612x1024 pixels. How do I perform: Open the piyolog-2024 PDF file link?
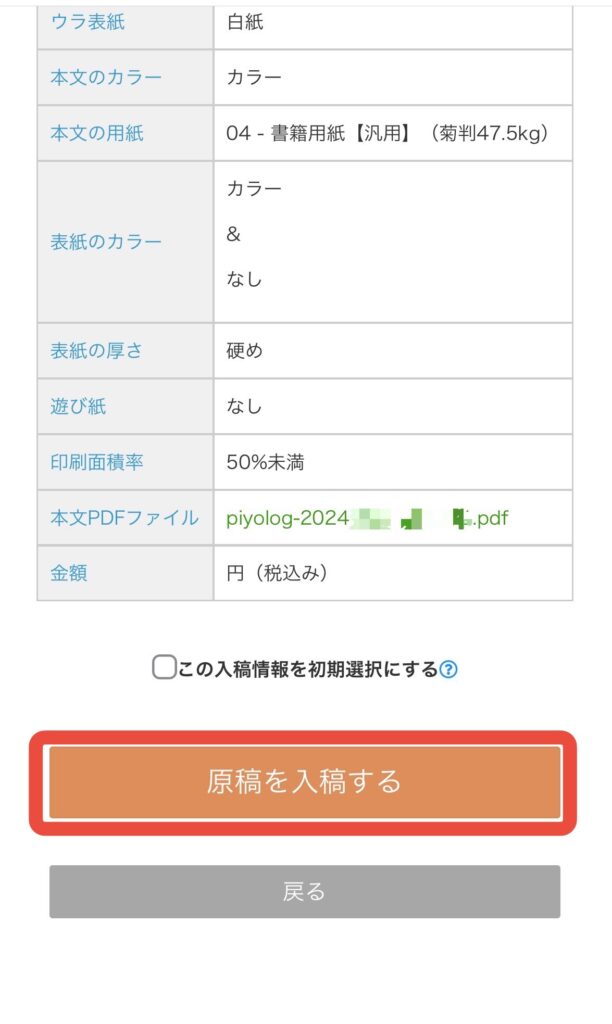point(367,518)
